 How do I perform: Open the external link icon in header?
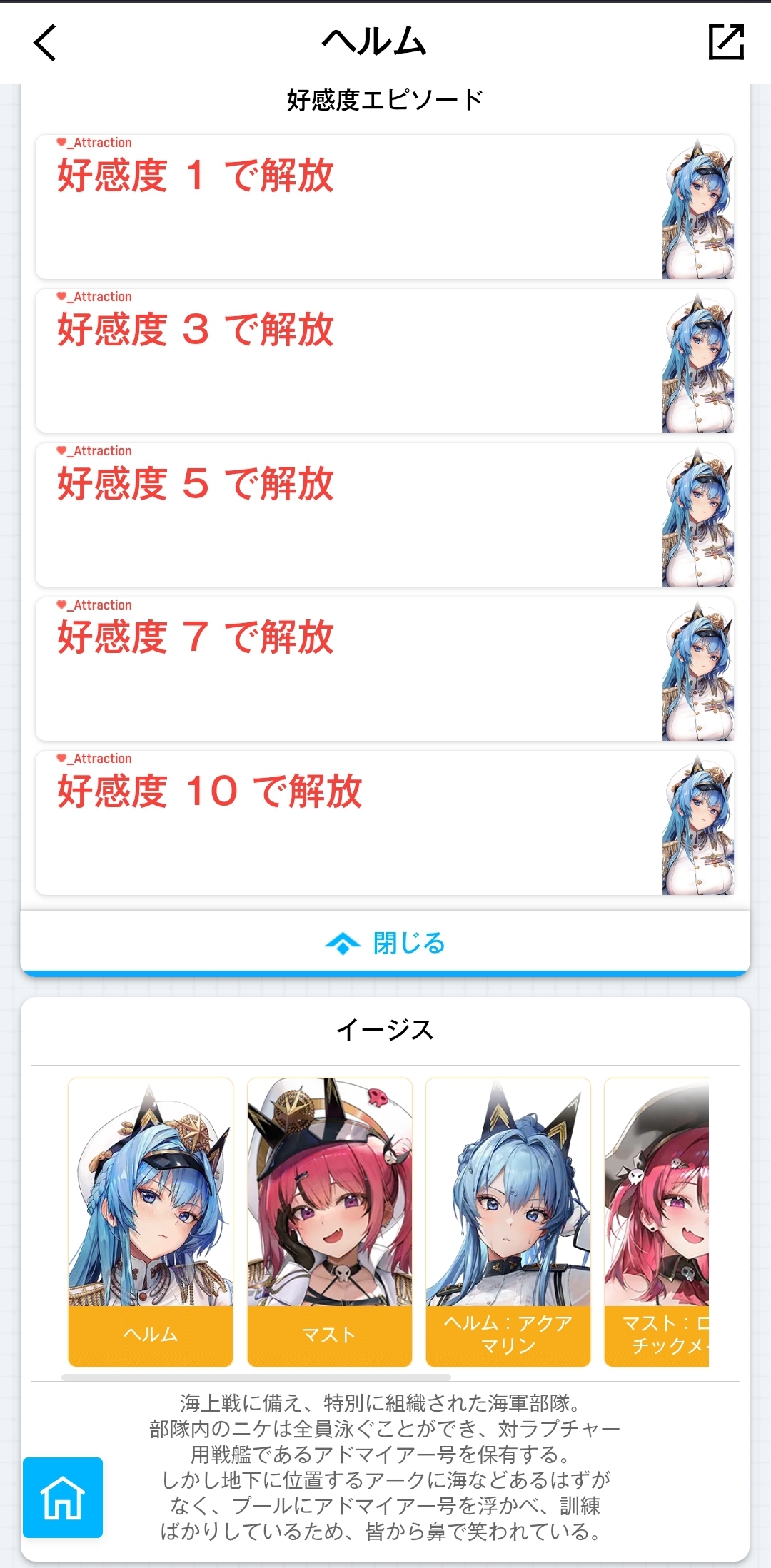[x=725, y=42]
